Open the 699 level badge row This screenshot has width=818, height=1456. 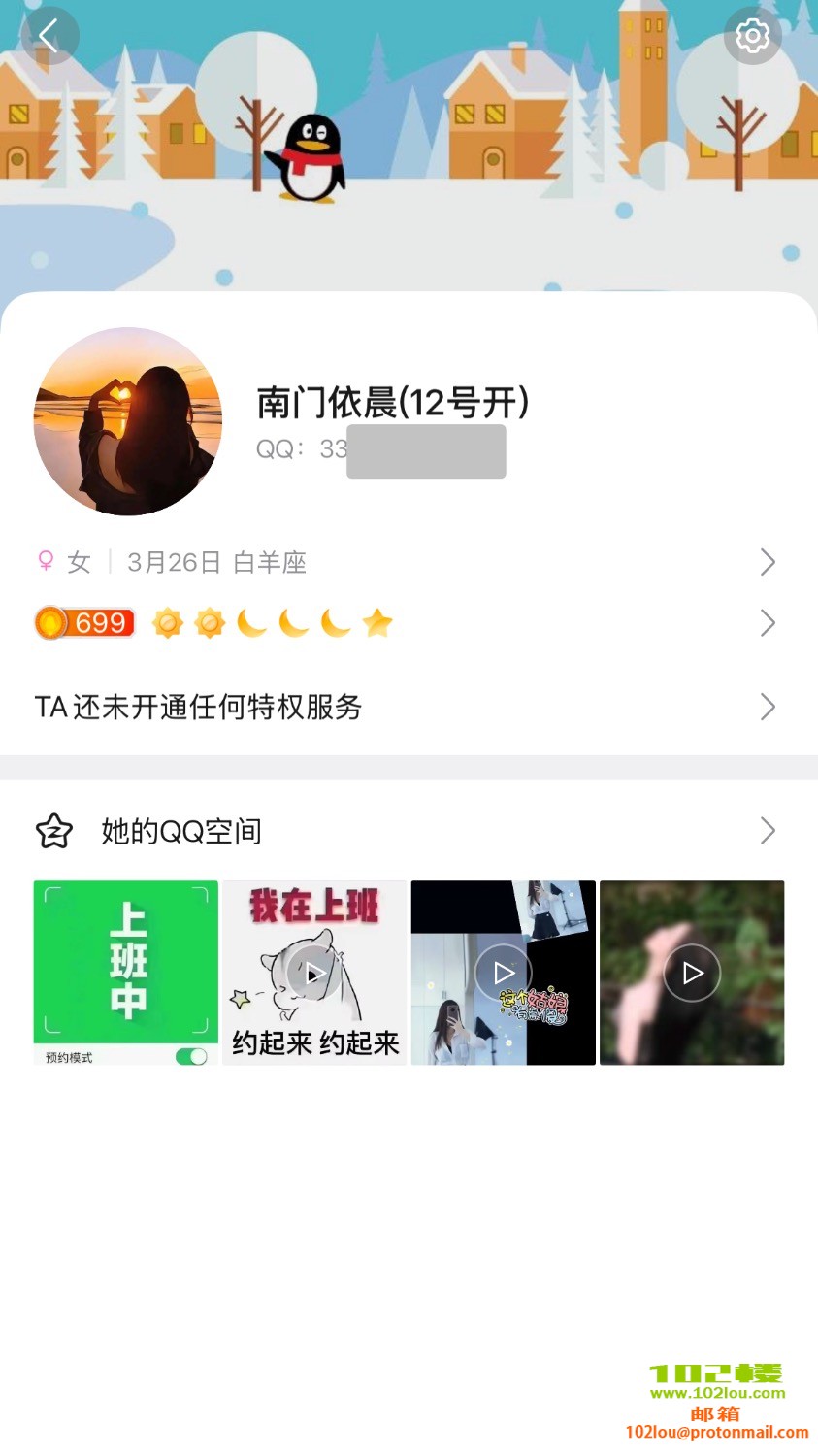[408, 623]
